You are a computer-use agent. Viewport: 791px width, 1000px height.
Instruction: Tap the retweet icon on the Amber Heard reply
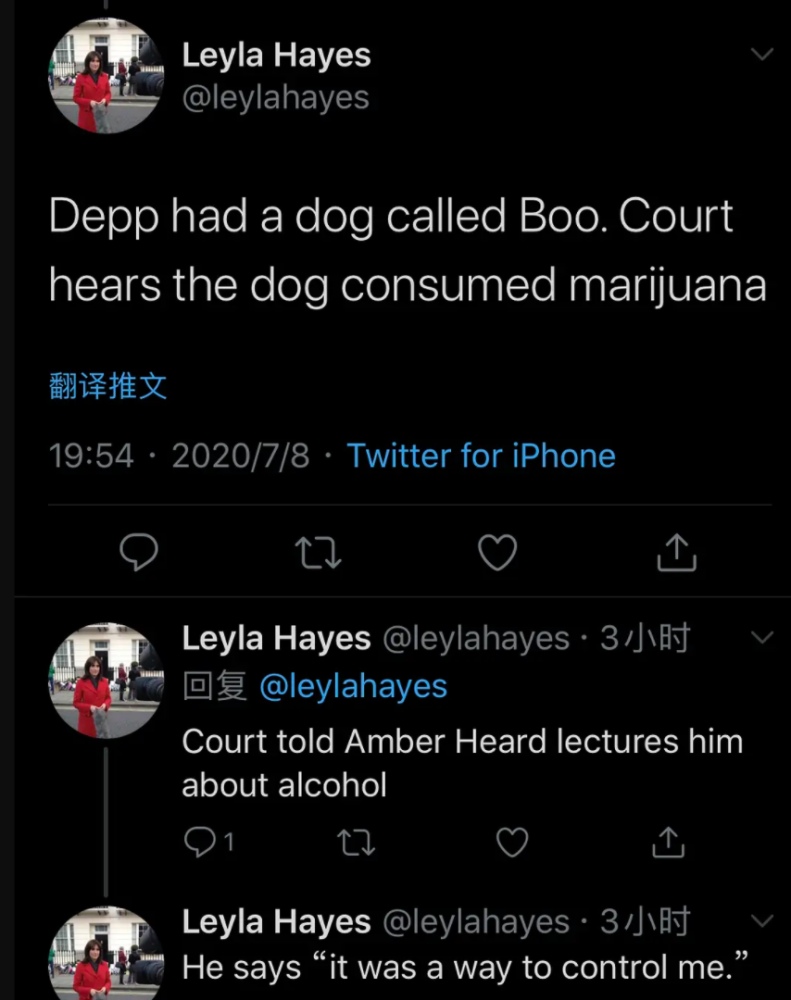356,842
